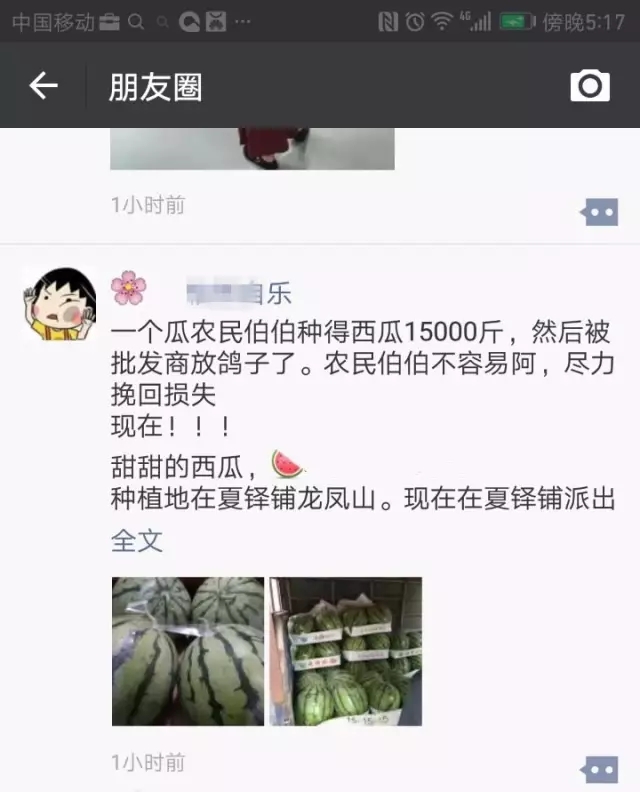Screen dimensions: 640x792
Task: Open the poster's cartoon avatar profile
Action: coord(58,304)
